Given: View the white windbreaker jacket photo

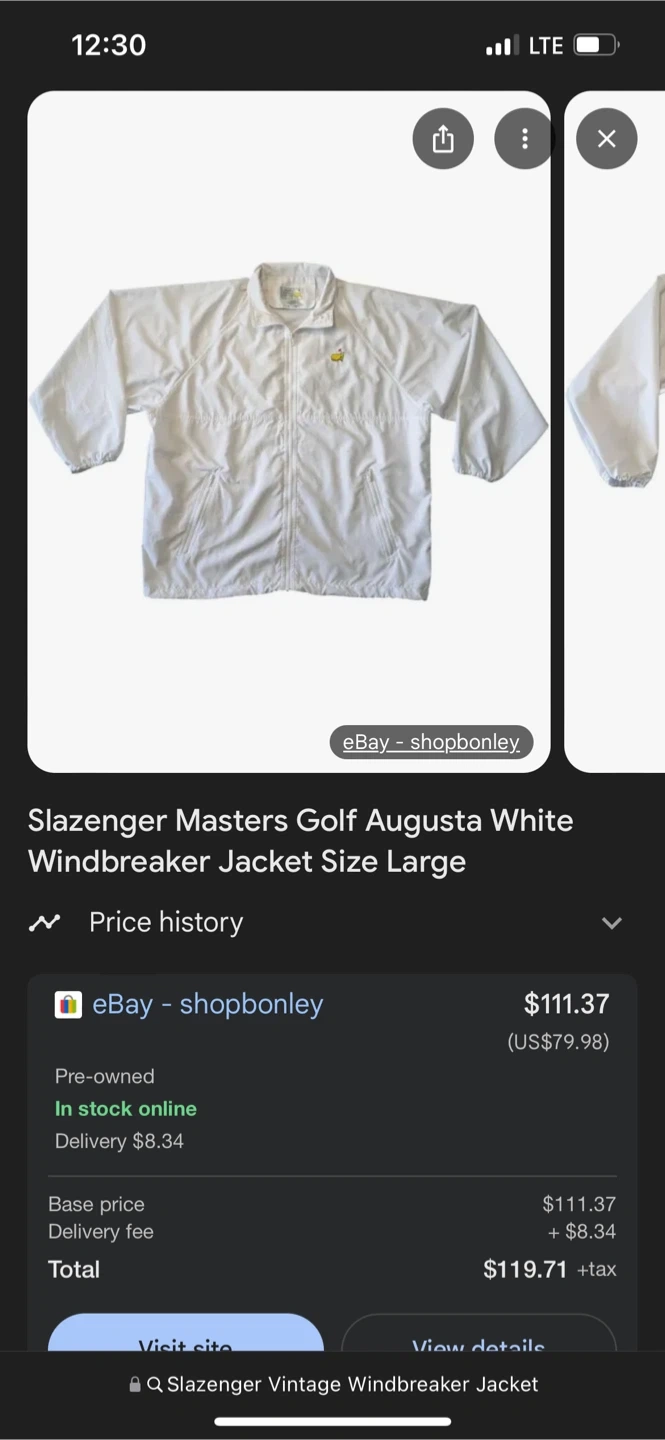Looking at the screenshot, I should (288, 430).
